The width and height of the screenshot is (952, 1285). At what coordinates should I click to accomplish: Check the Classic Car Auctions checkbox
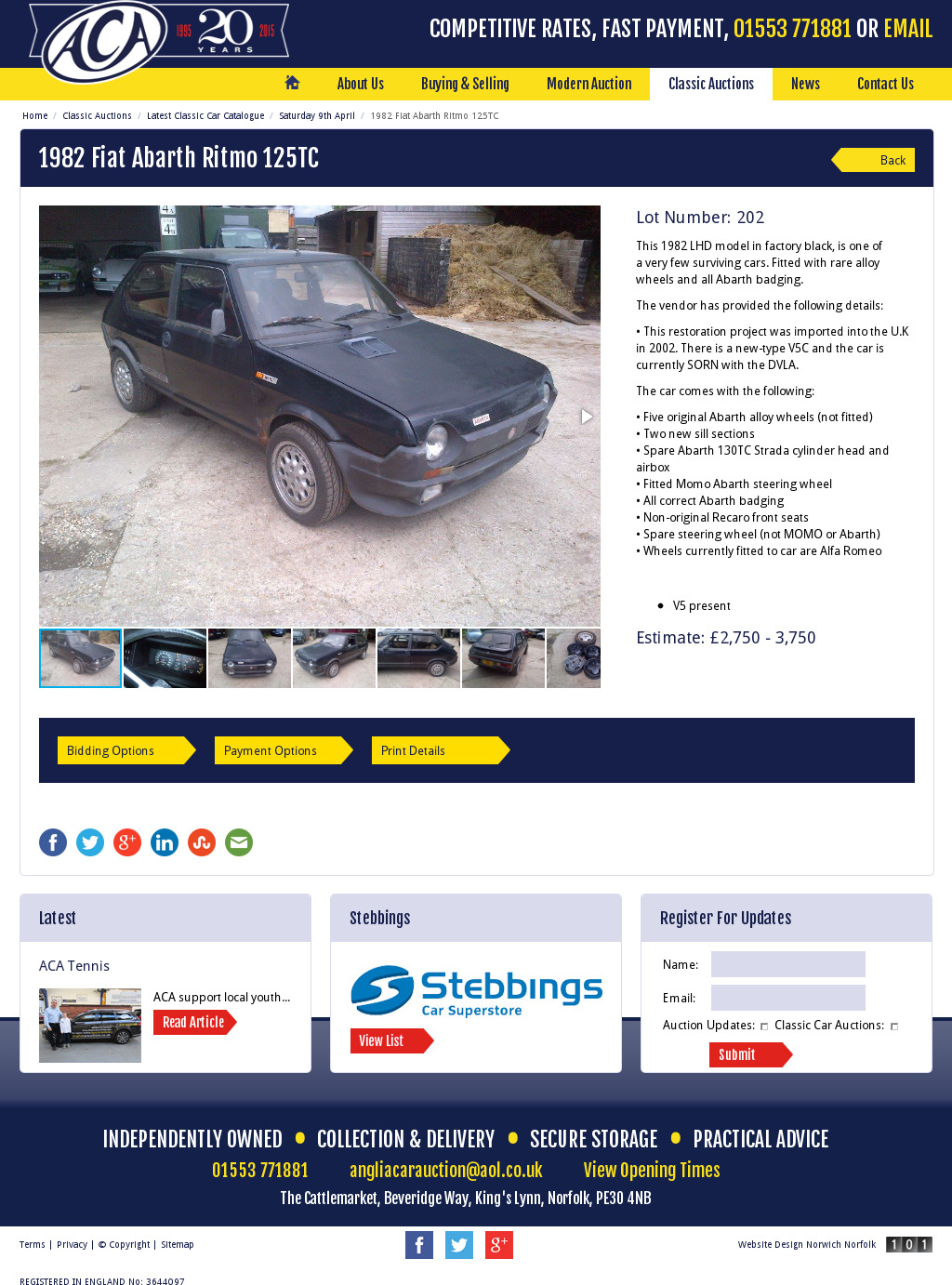click(894, 1027)
